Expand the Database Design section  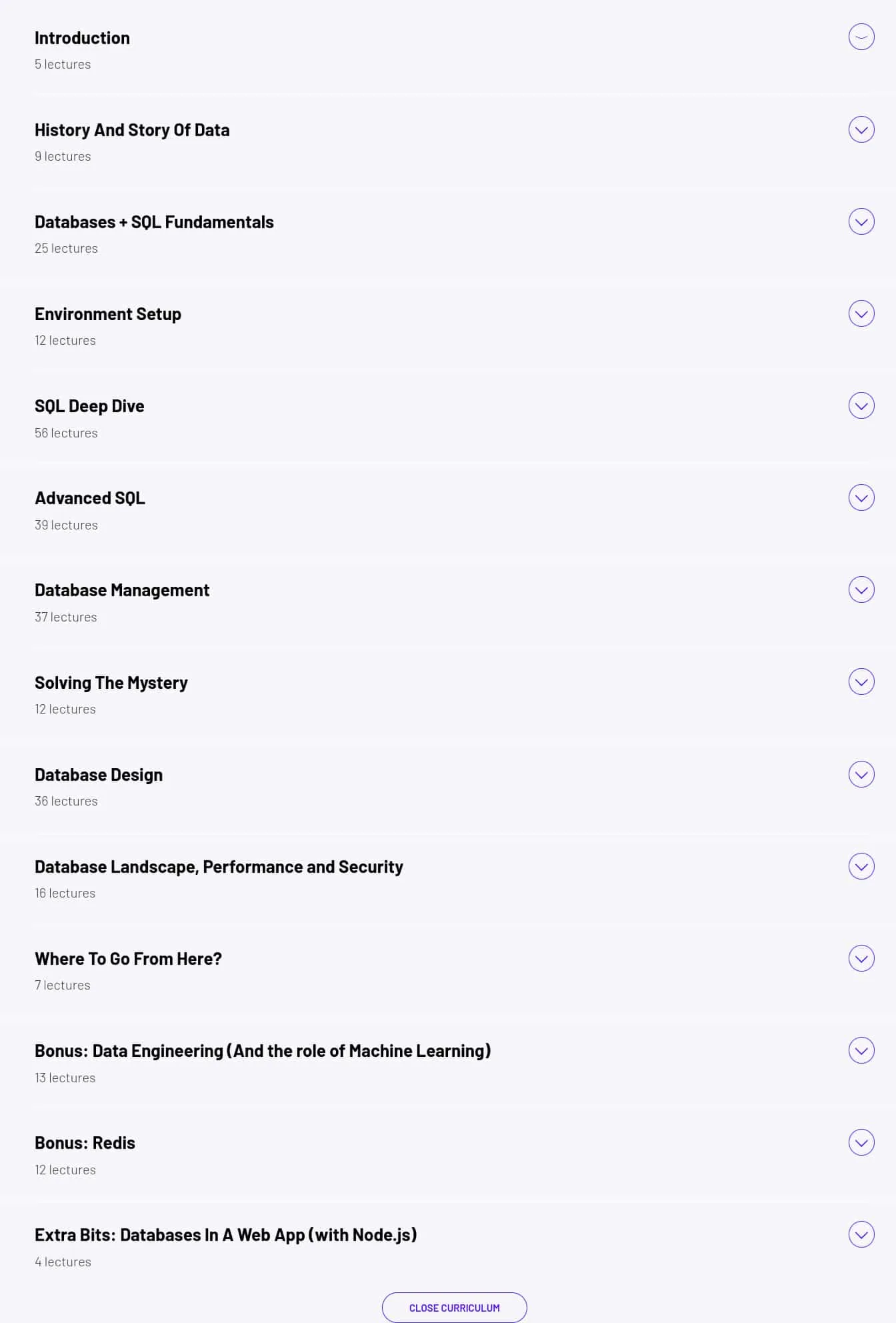coord(861,774)
